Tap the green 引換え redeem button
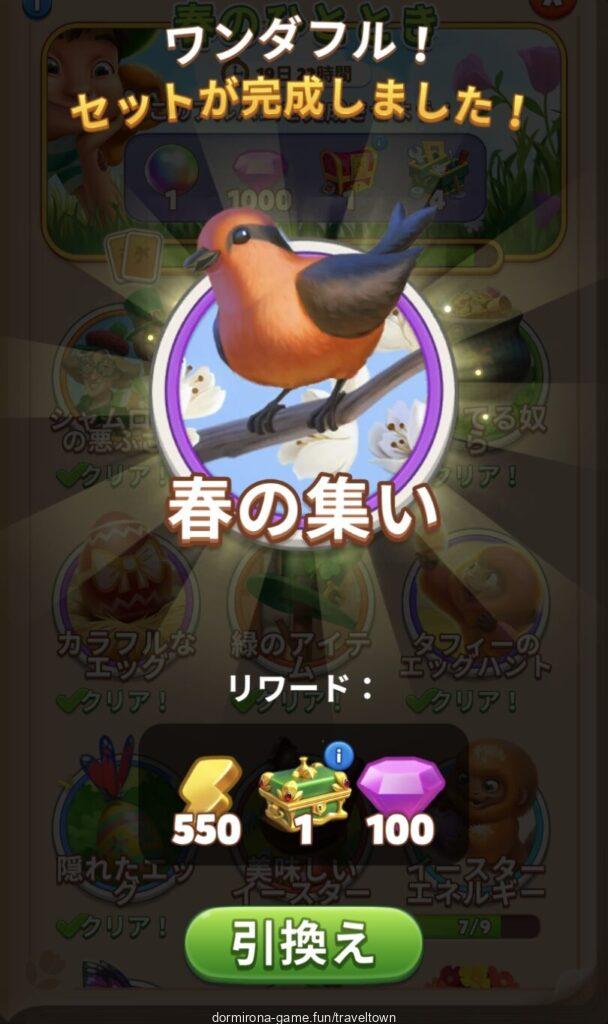 [x=303, y=942]
